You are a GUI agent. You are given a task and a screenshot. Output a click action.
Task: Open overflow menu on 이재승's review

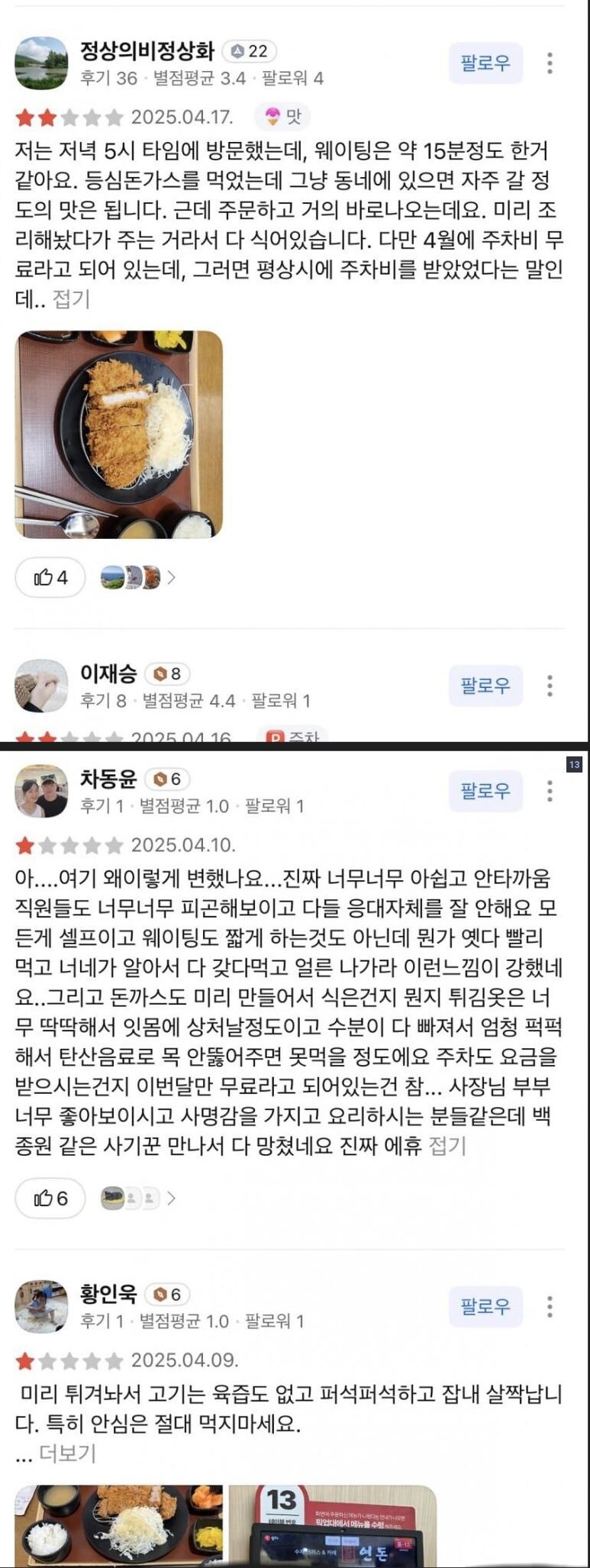(550, 685)
